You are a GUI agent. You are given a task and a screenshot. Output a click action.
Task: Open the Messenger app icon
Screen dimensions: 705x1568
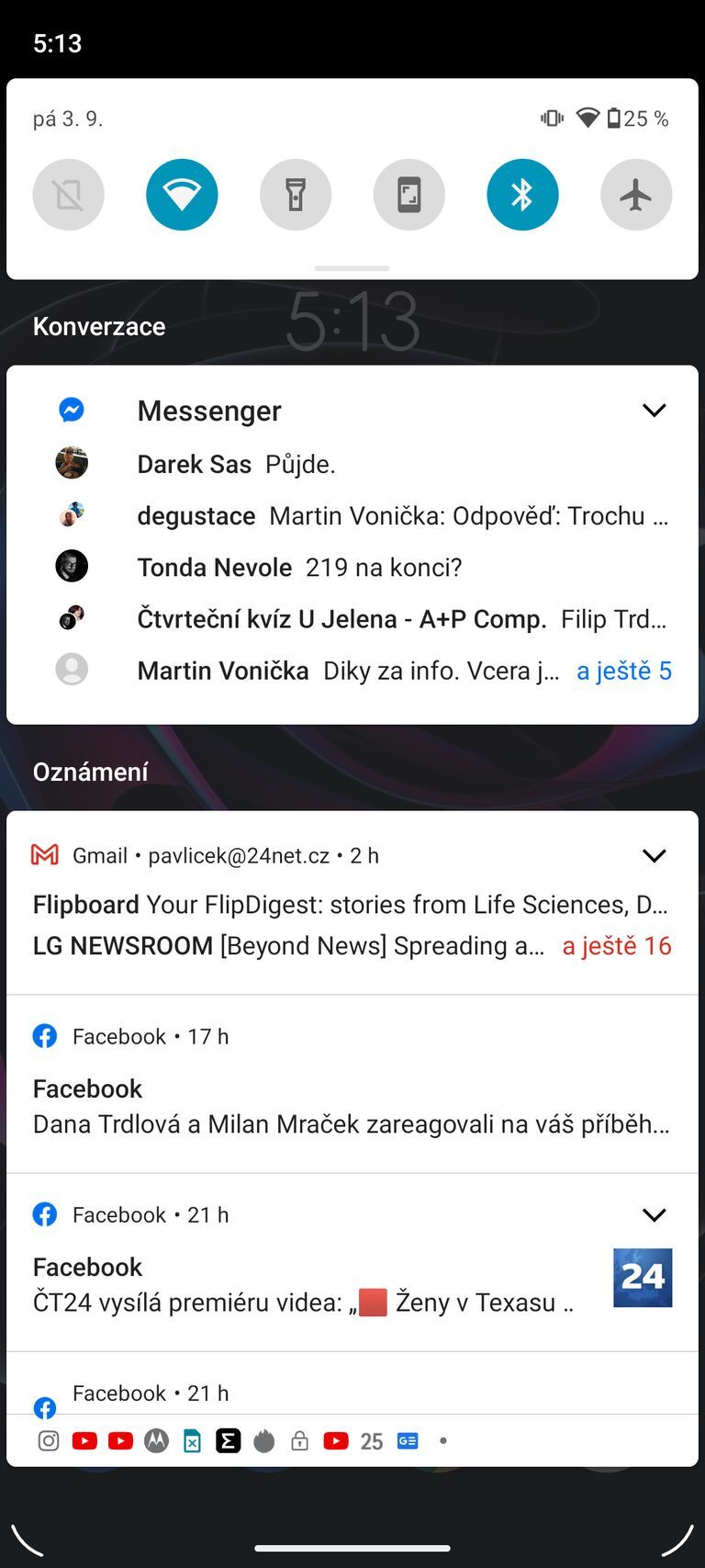pyautogui.click(x=71, y=411)
